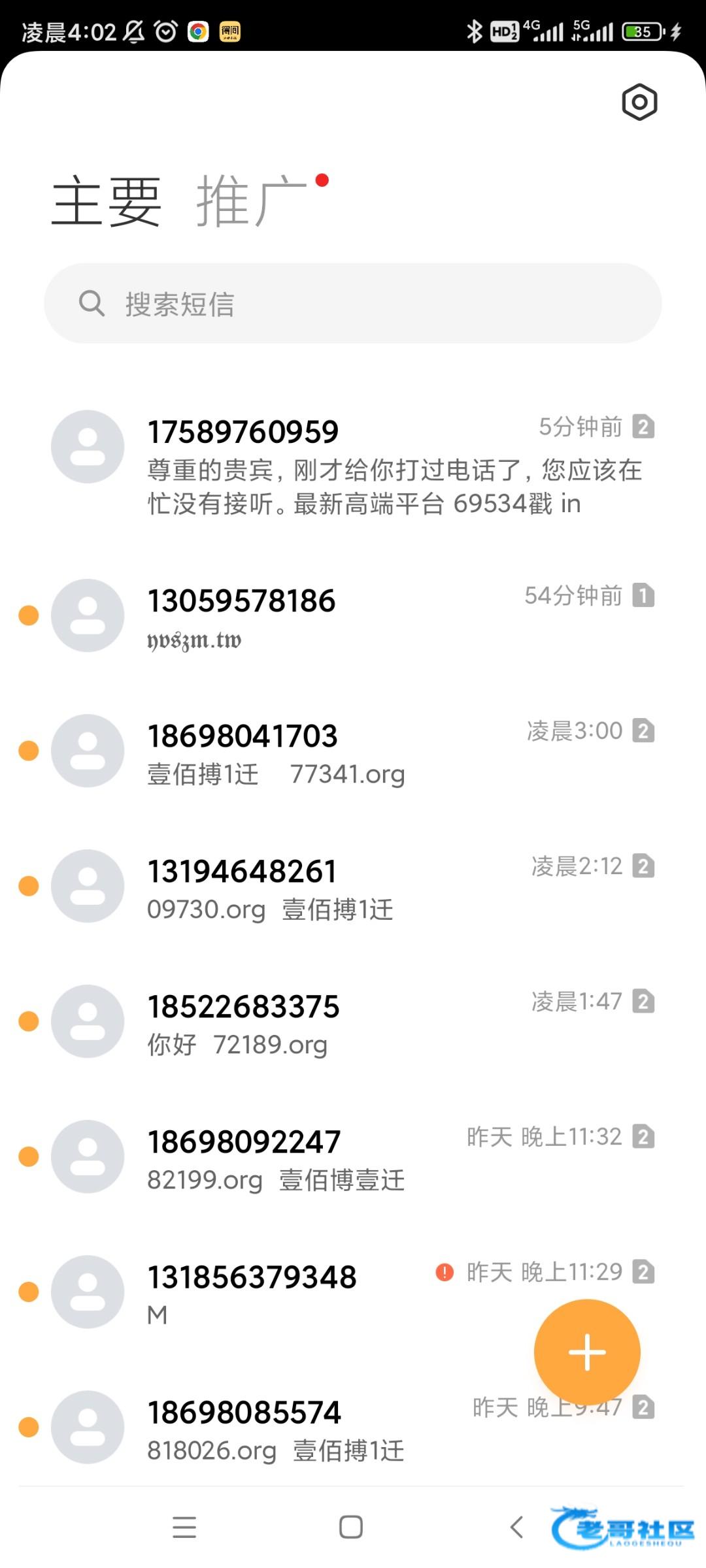
Task: Switch to the 推广 tab
Action: coord(251,201)
